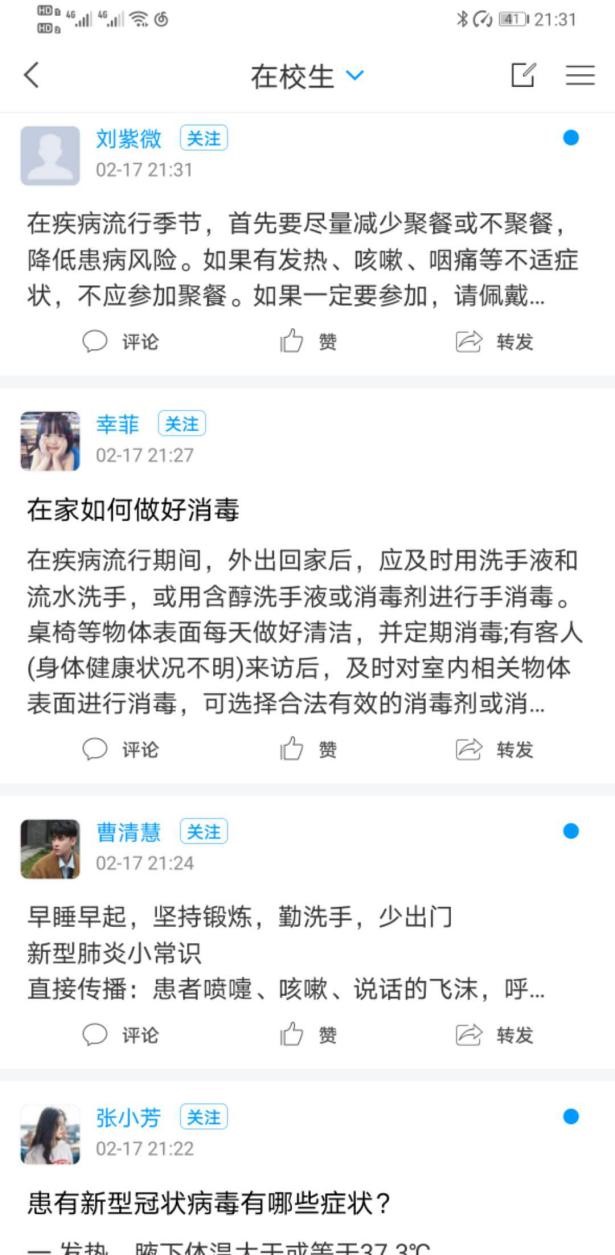Follow 张小芳 with the 关注 button
615x1255 pixels.
tap(204, 1117)
